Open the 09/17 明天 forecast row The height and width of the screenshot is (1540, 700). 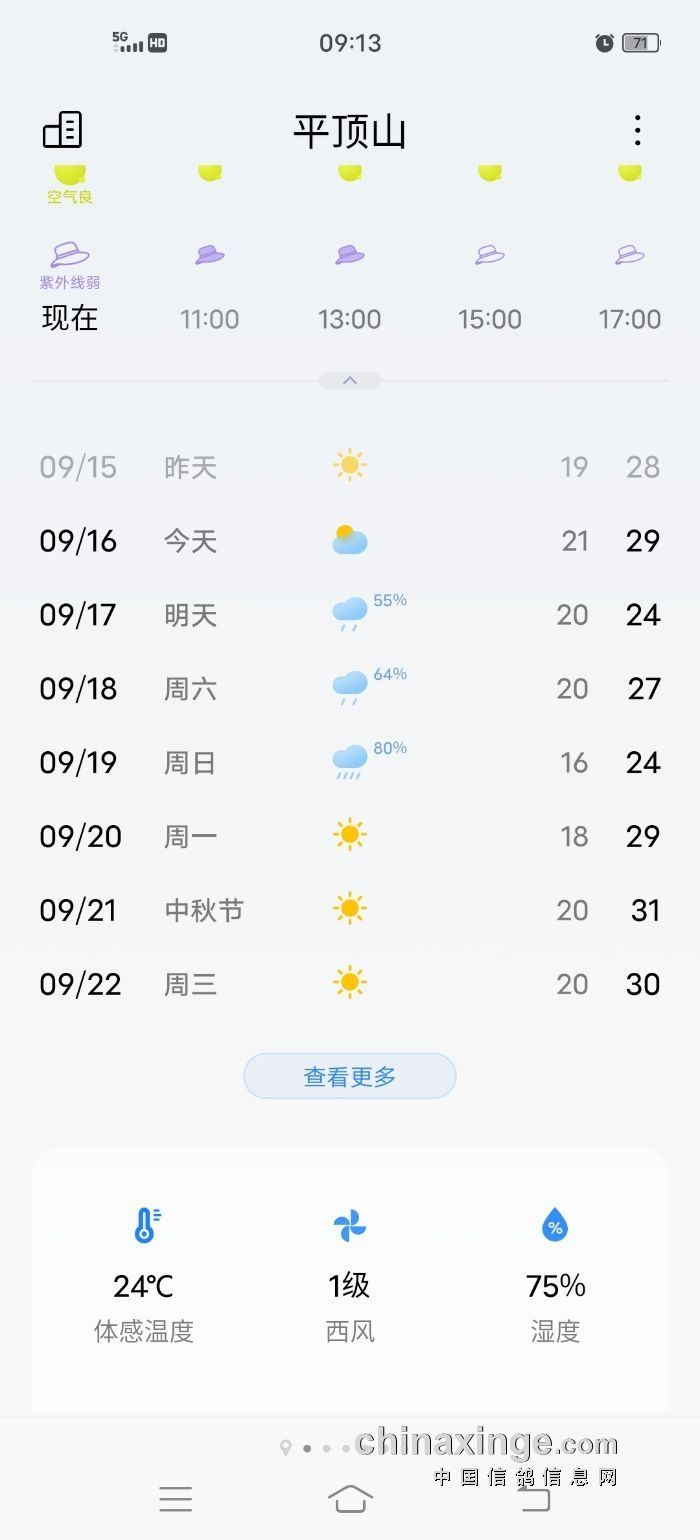click(350, 615)
